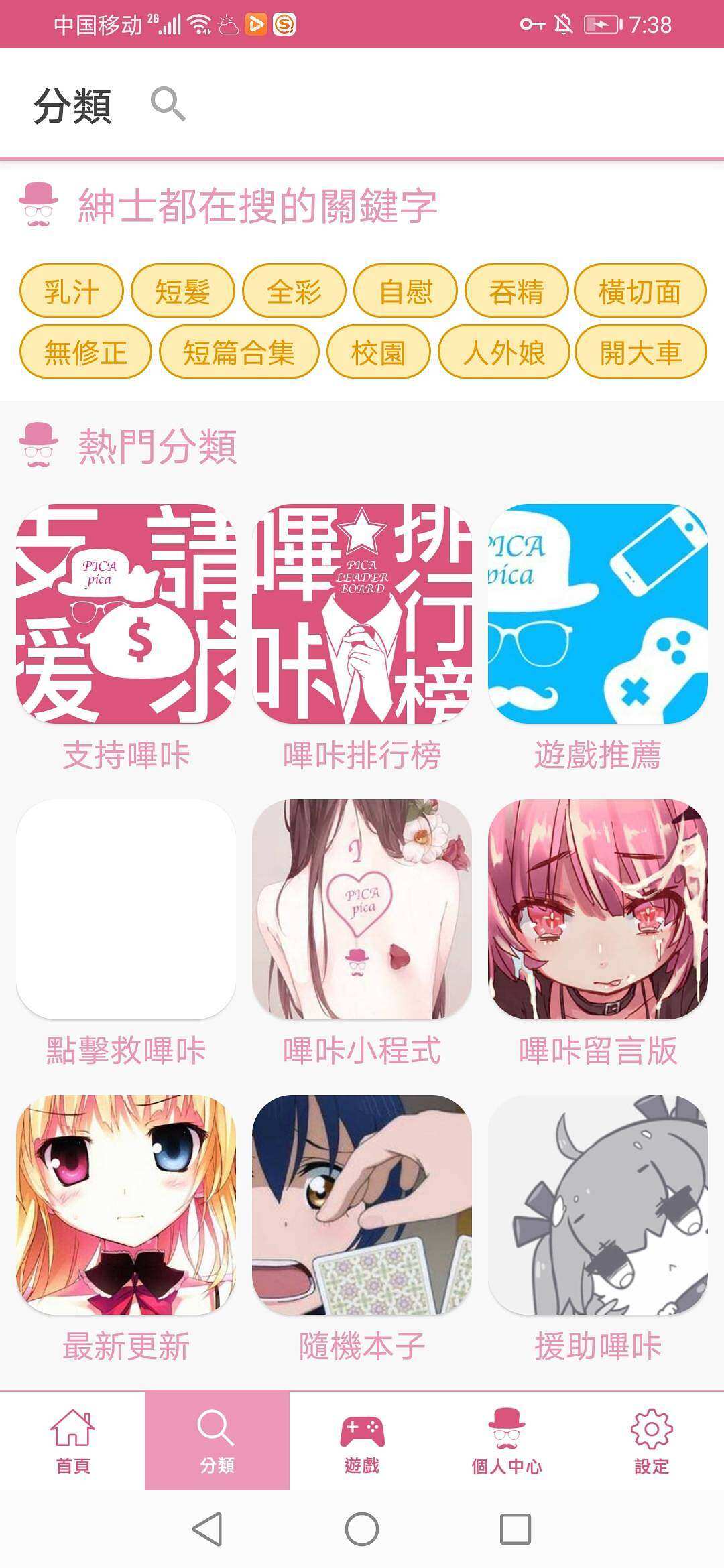724x1568 pixels.
Task: Choose the 開大車 keyword chip
Action: [640, 352]
